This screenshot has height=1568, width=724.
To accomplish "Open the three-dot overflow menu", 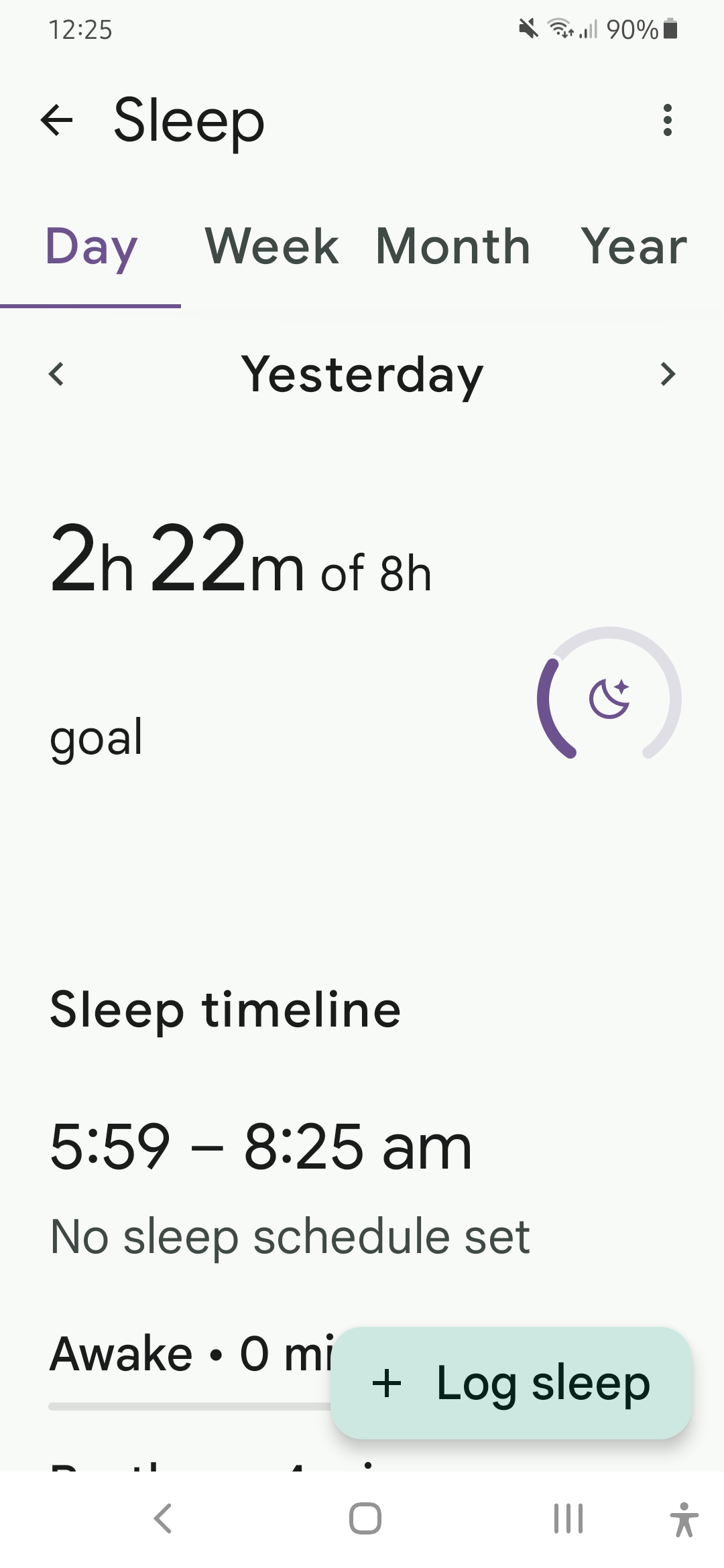I will [667, 121].
